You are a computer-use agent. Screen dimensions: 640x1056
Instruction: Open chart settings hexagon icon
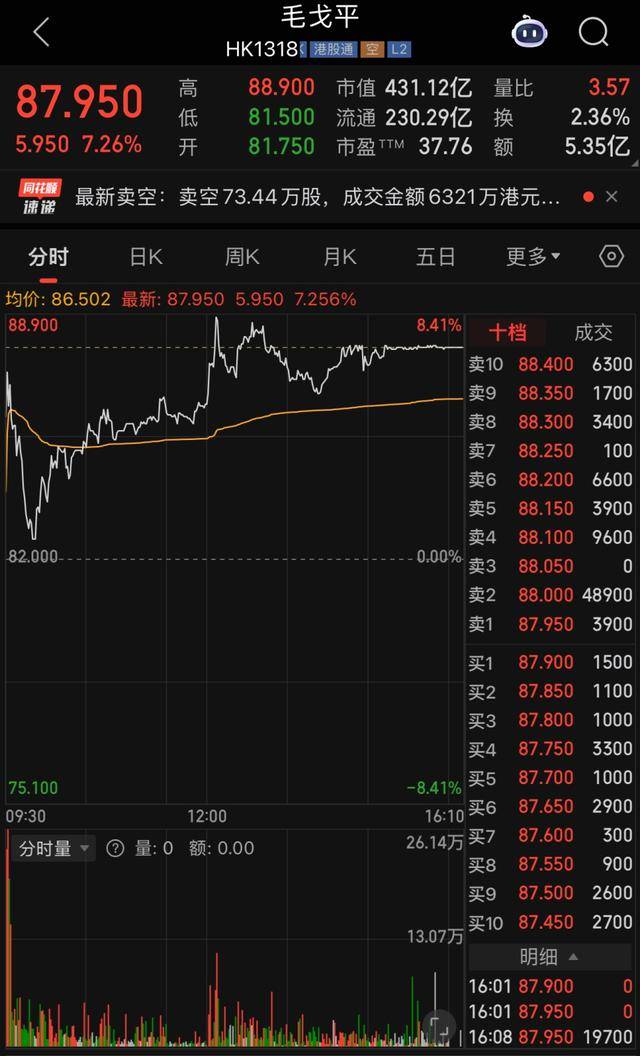611,257
